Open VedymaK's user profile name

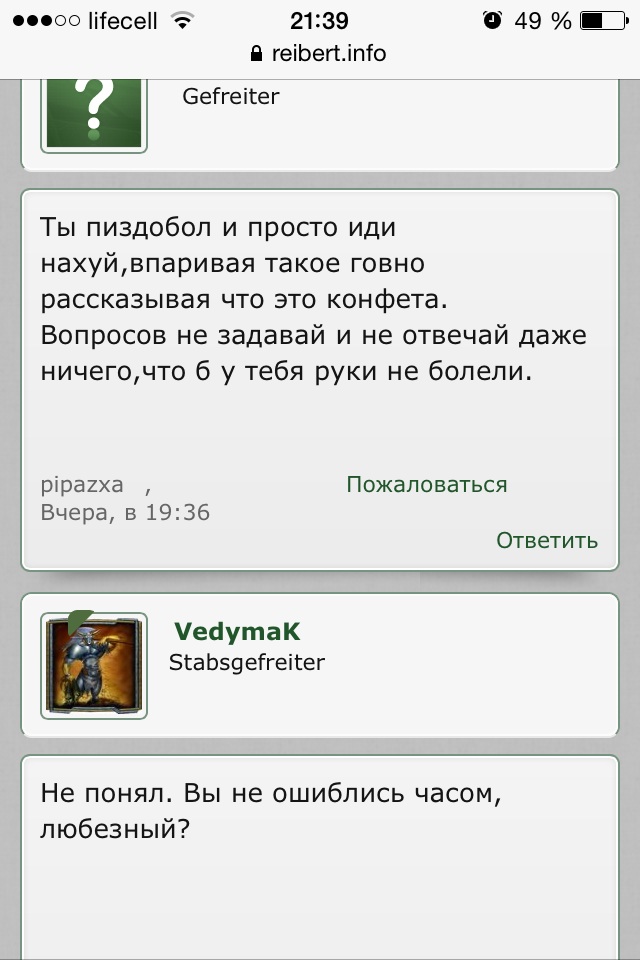point(237,631)
